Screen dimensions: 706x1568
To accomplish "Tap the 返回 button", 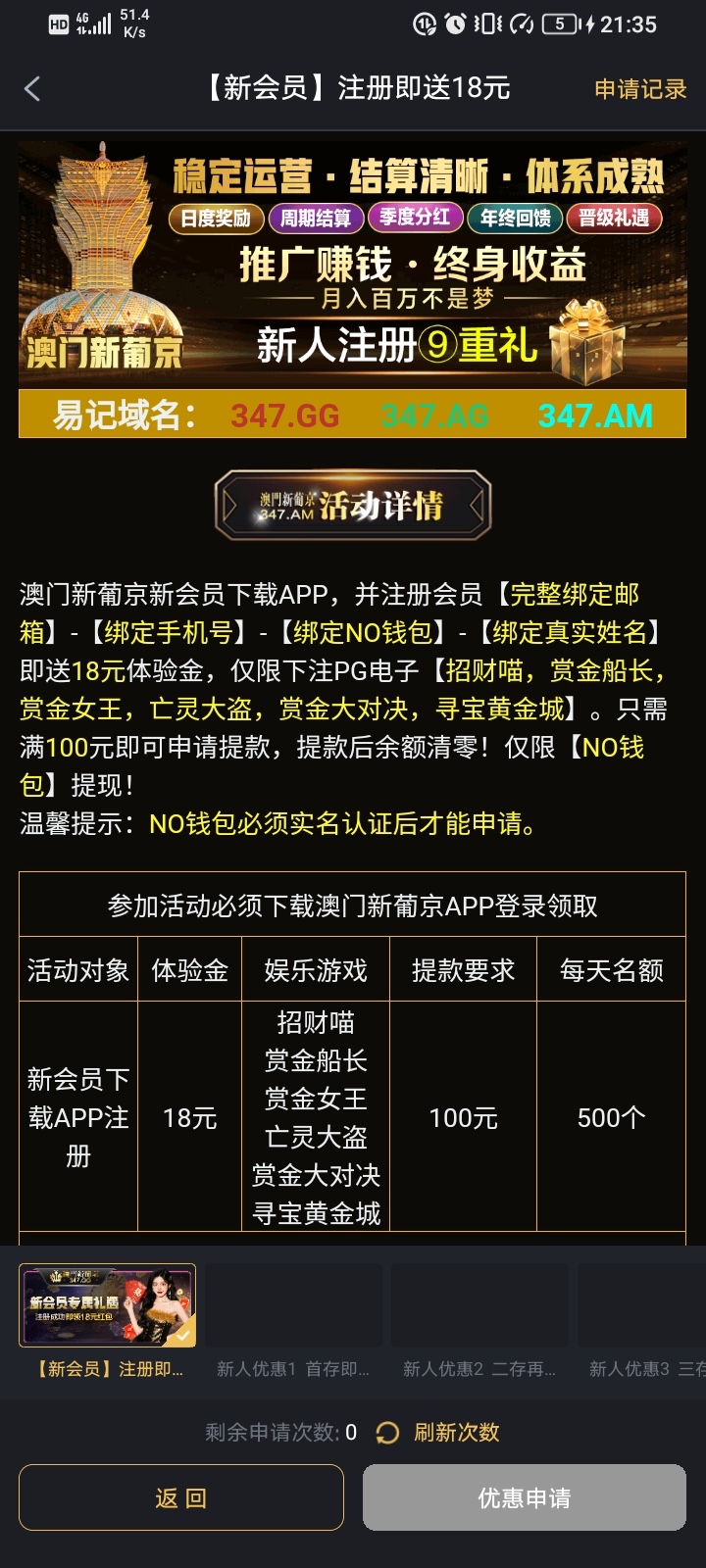I will (x=181, y=1497).
